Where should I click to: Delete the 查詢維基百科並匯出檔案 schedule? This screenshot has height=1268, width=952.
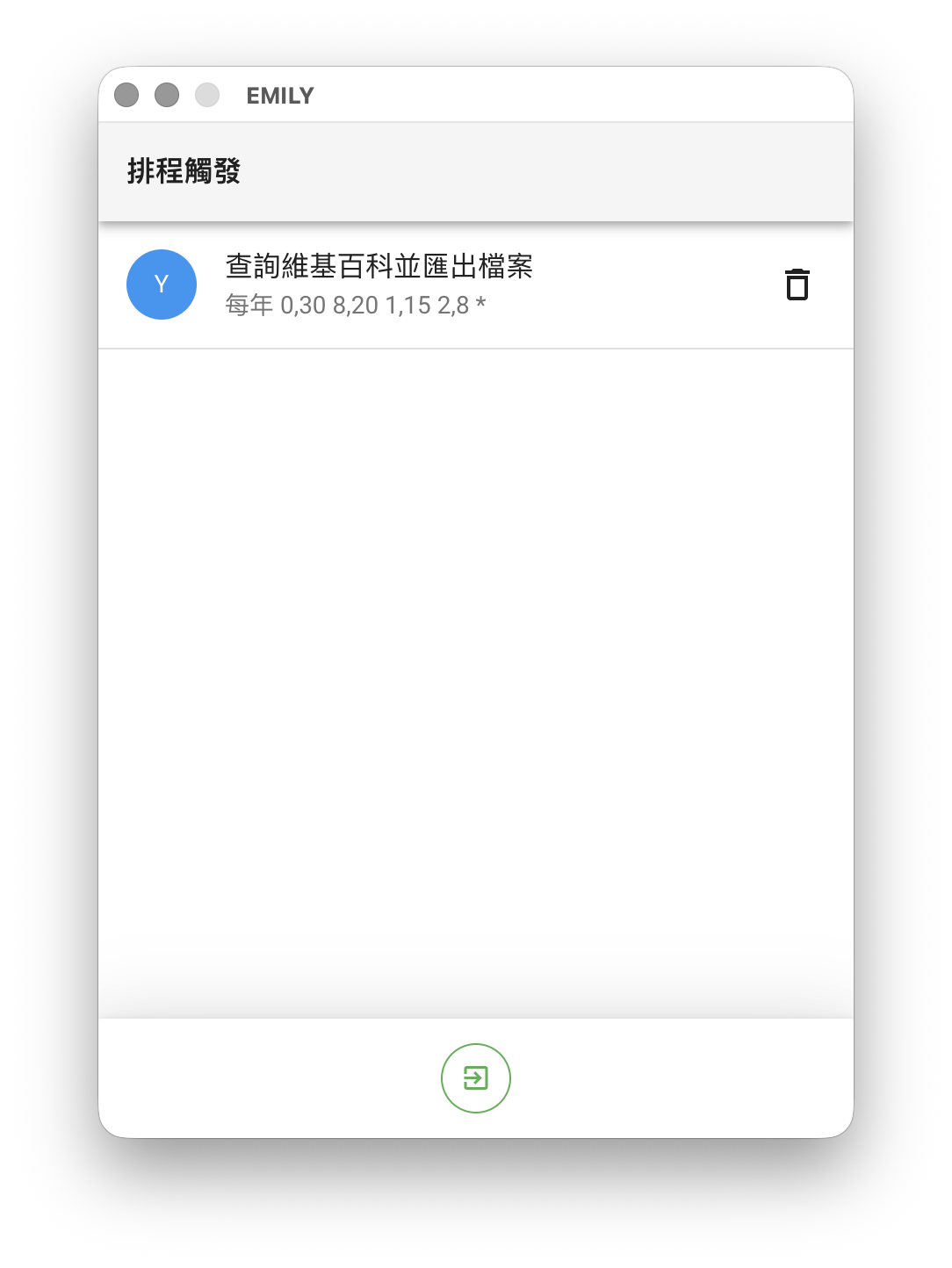point(797,285)
